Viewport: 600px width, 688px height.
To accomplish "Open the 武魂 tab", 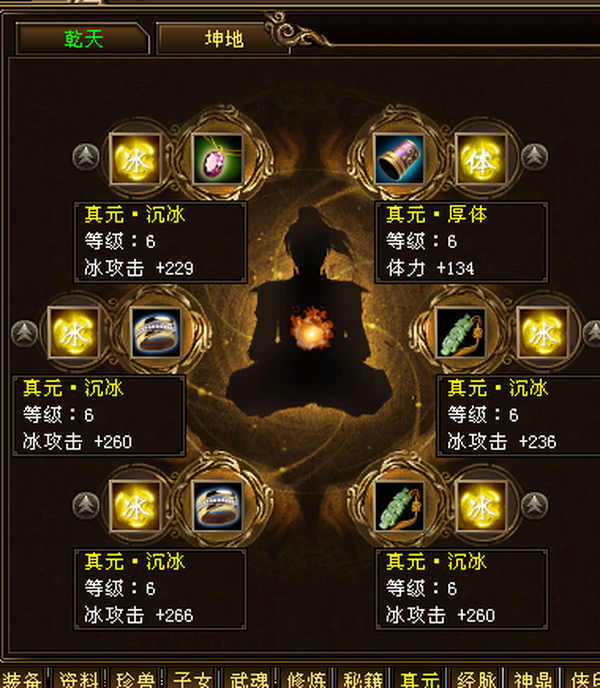I will point(250,679).
